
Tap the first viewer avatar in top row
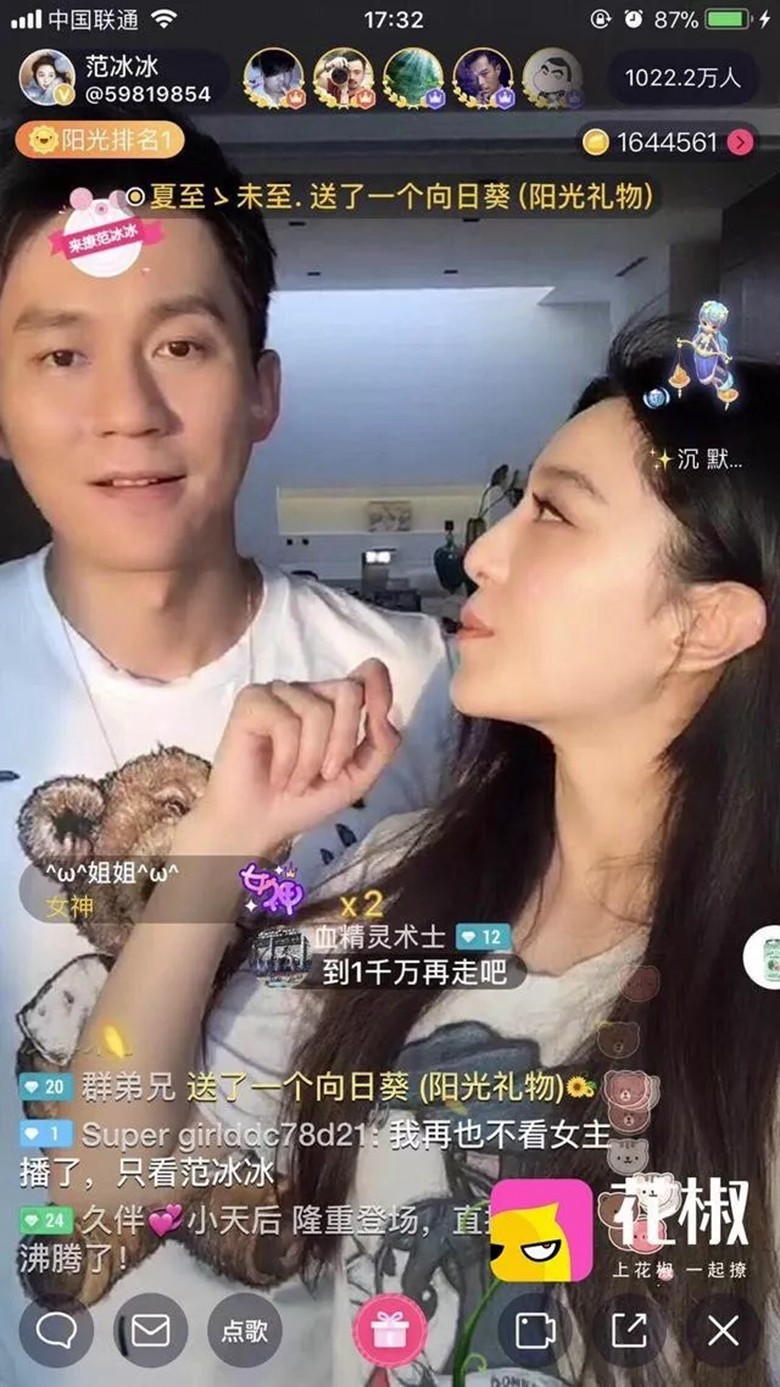coord(273,78)
